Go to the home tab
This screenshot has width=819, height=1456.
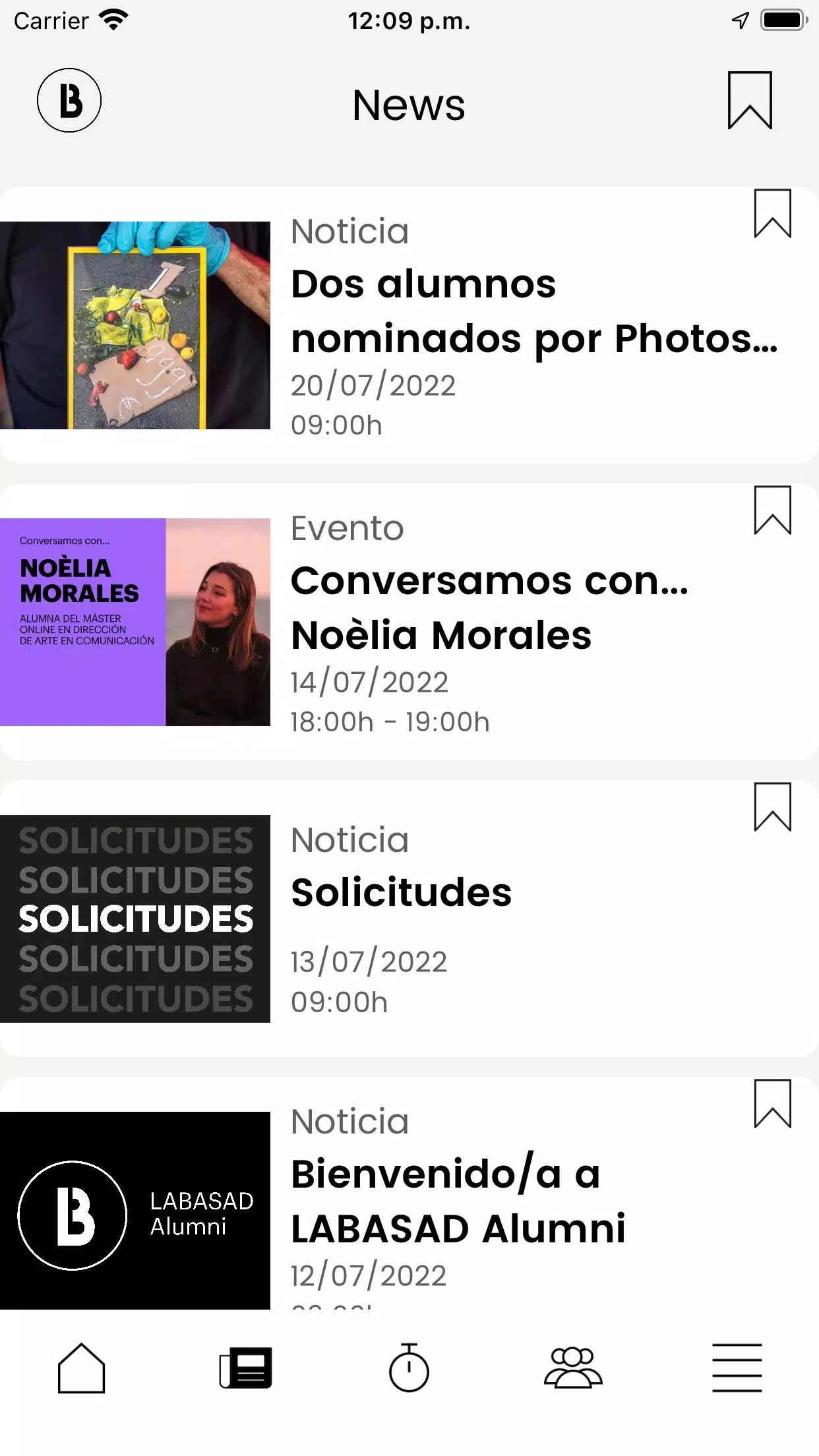[81, 1368]
